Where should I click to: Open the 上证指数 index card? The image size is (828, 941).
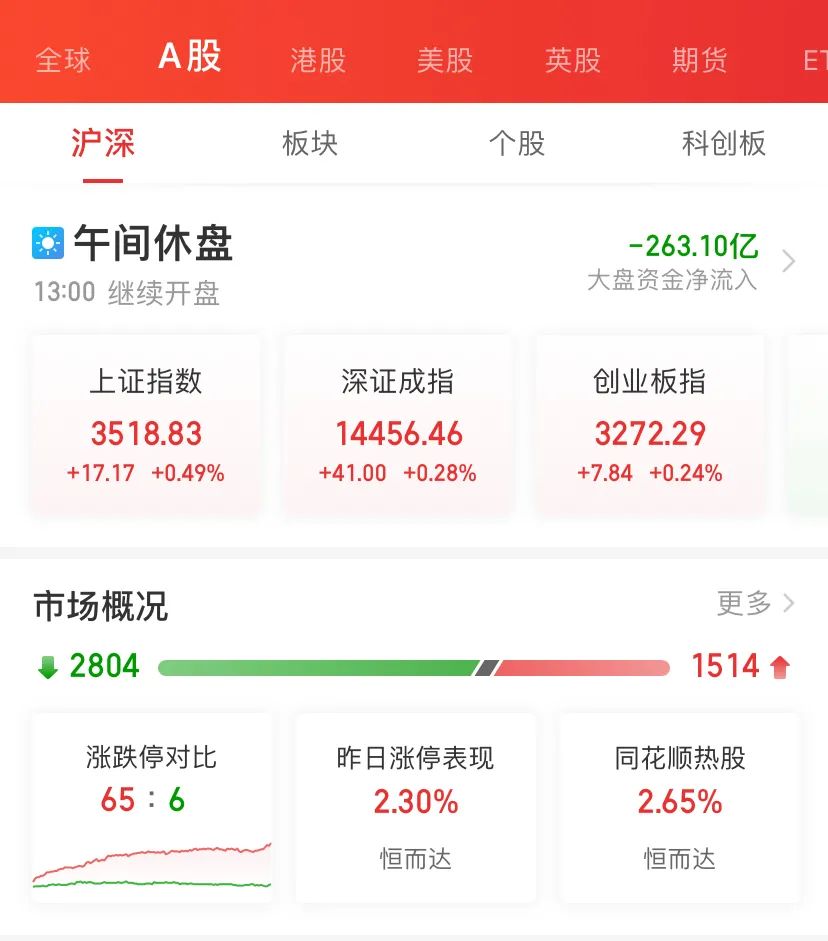[x=145, y=423]
